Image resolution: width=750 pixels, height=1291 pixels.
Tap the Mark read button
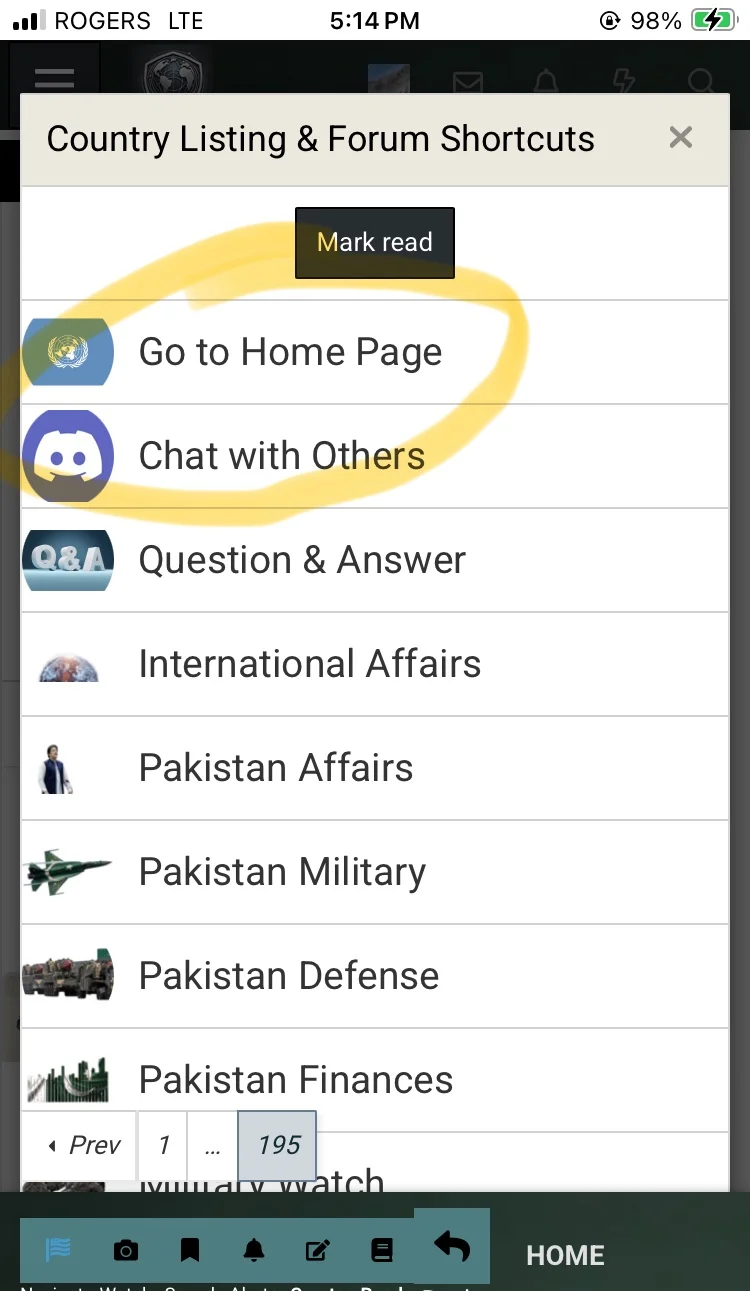374,242
